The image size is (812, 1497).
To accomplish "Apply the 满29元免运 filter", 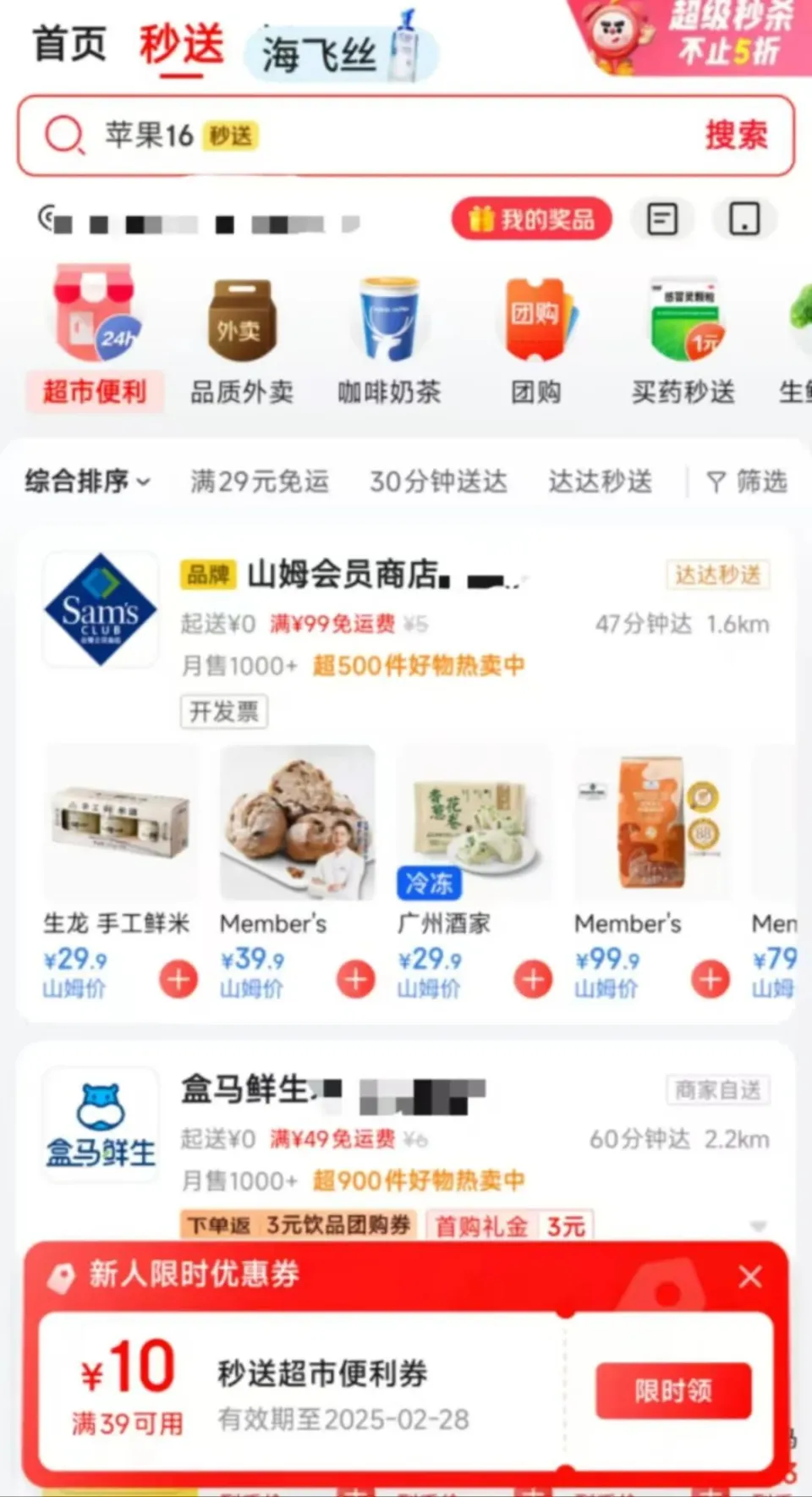I will (259, 482).
